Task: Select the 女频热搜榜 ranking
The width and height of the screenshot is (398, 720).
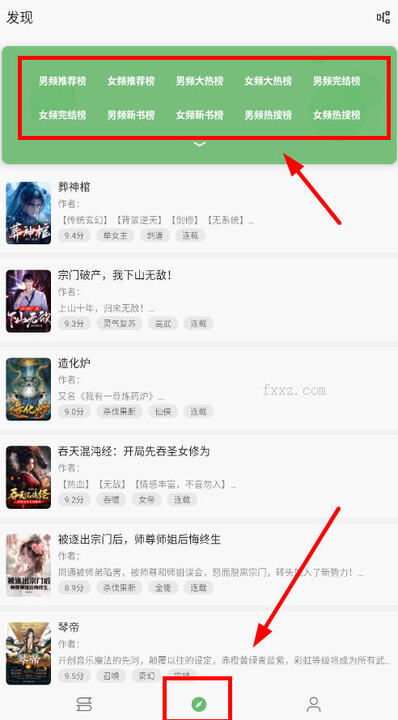Action: [336, 115]
